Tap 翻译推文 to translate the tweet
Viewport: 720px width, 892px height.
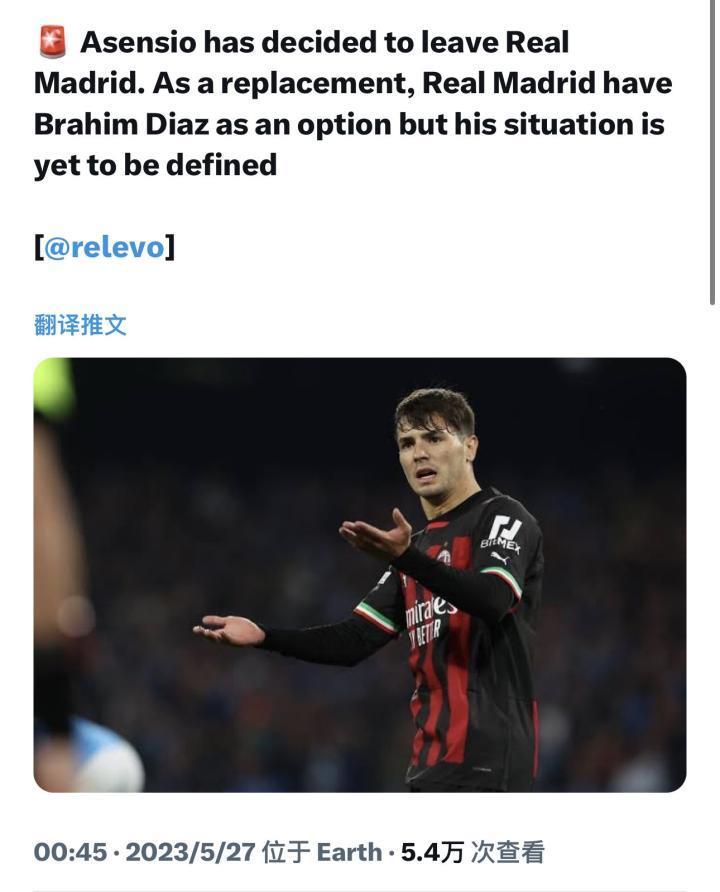click(x=80, y=324)
